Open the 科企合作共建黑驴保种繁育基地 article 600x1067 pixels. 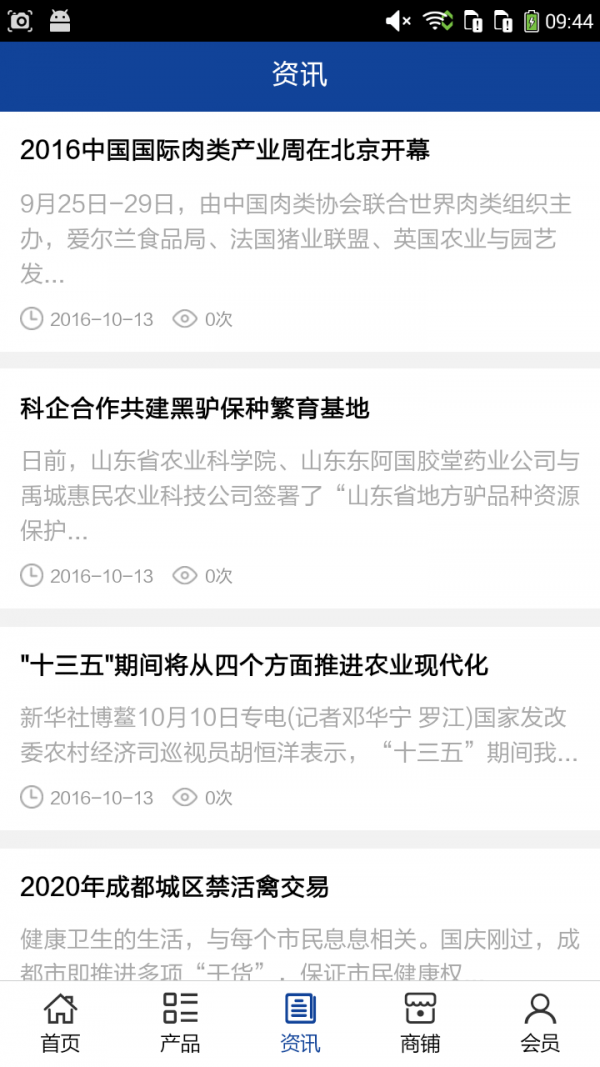(195, 408)
